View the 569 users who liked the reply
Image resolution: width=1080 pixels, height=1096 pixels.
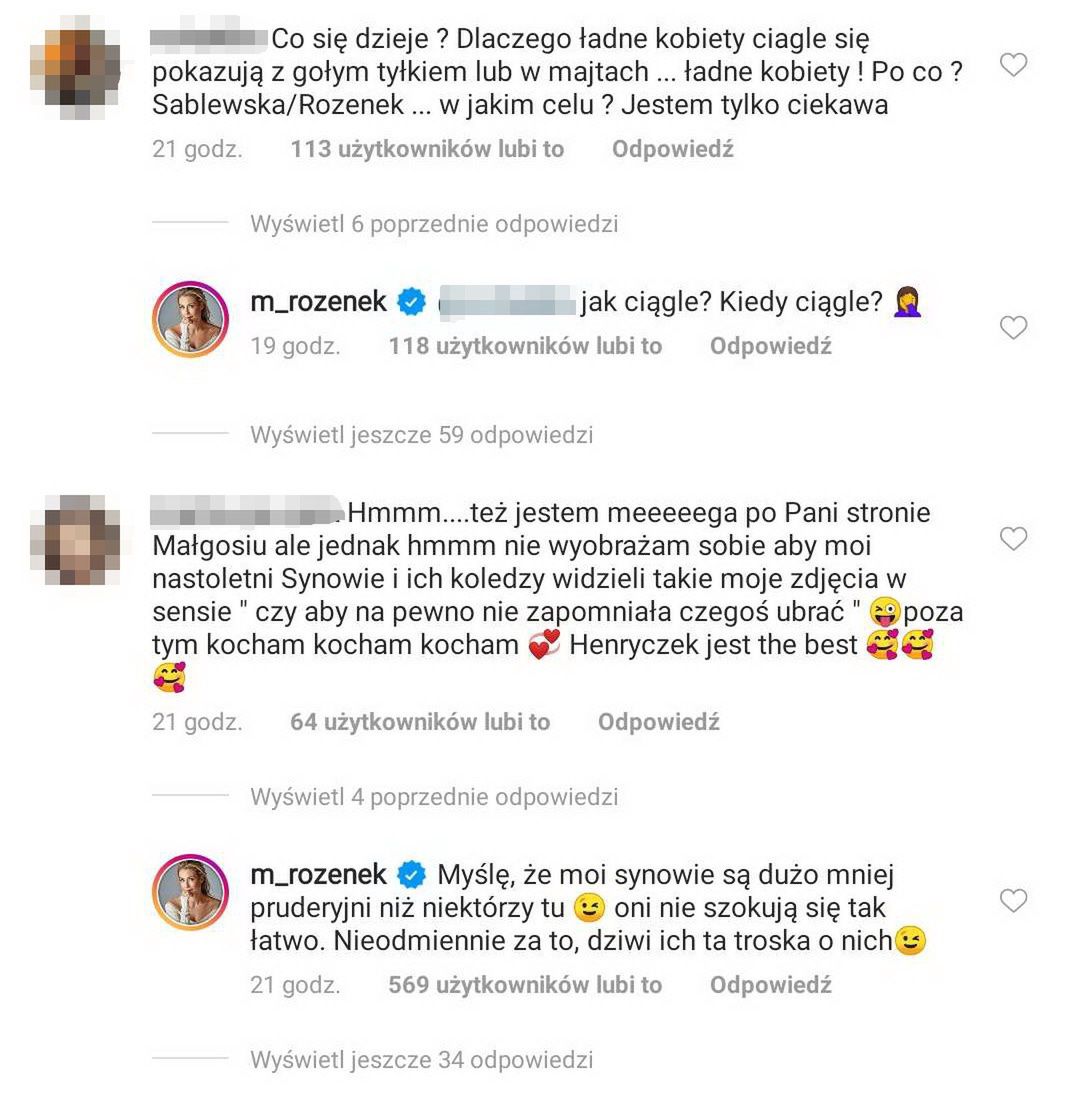524,985
